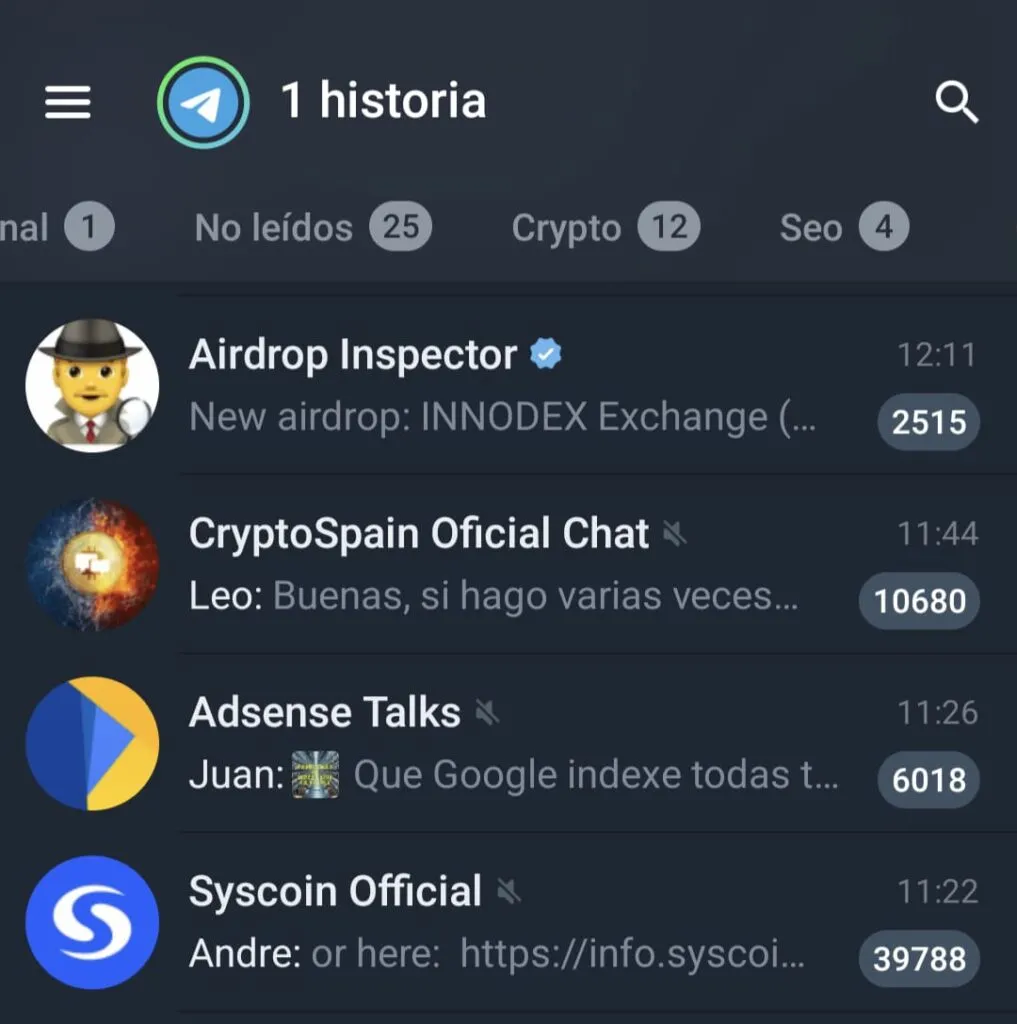1017x1024 pixels.
Task: Tap the 6018 badge on Adsense Talks
Action: click(x=928, y=780)
